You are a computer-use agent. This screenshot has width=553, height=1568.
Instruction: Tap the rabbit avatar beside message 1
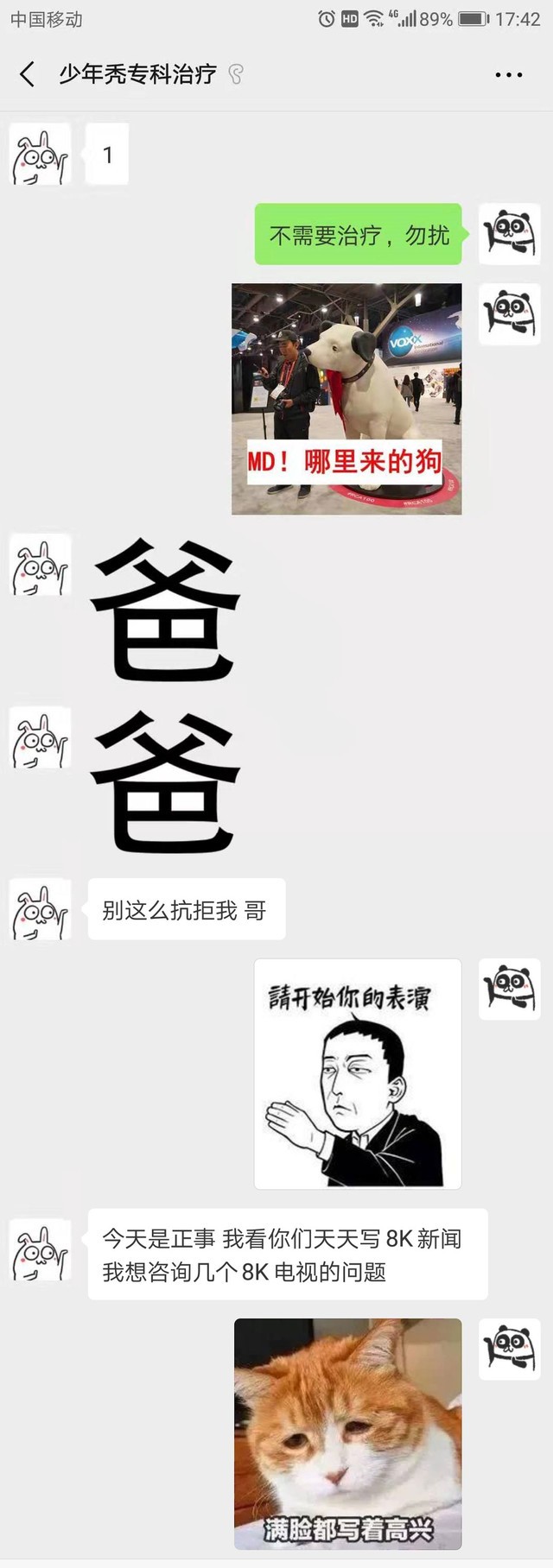(x=40, y=155)
